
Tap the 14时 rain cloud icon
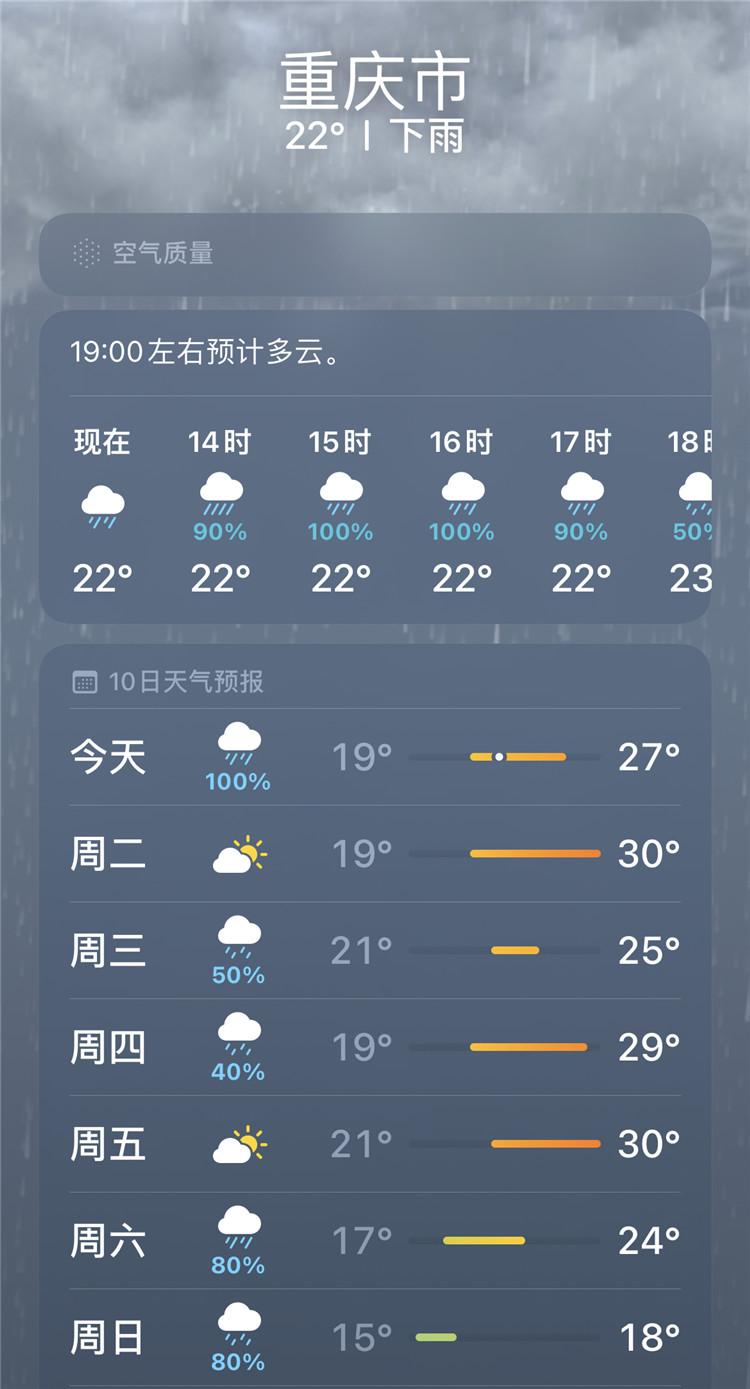point(221,492)
